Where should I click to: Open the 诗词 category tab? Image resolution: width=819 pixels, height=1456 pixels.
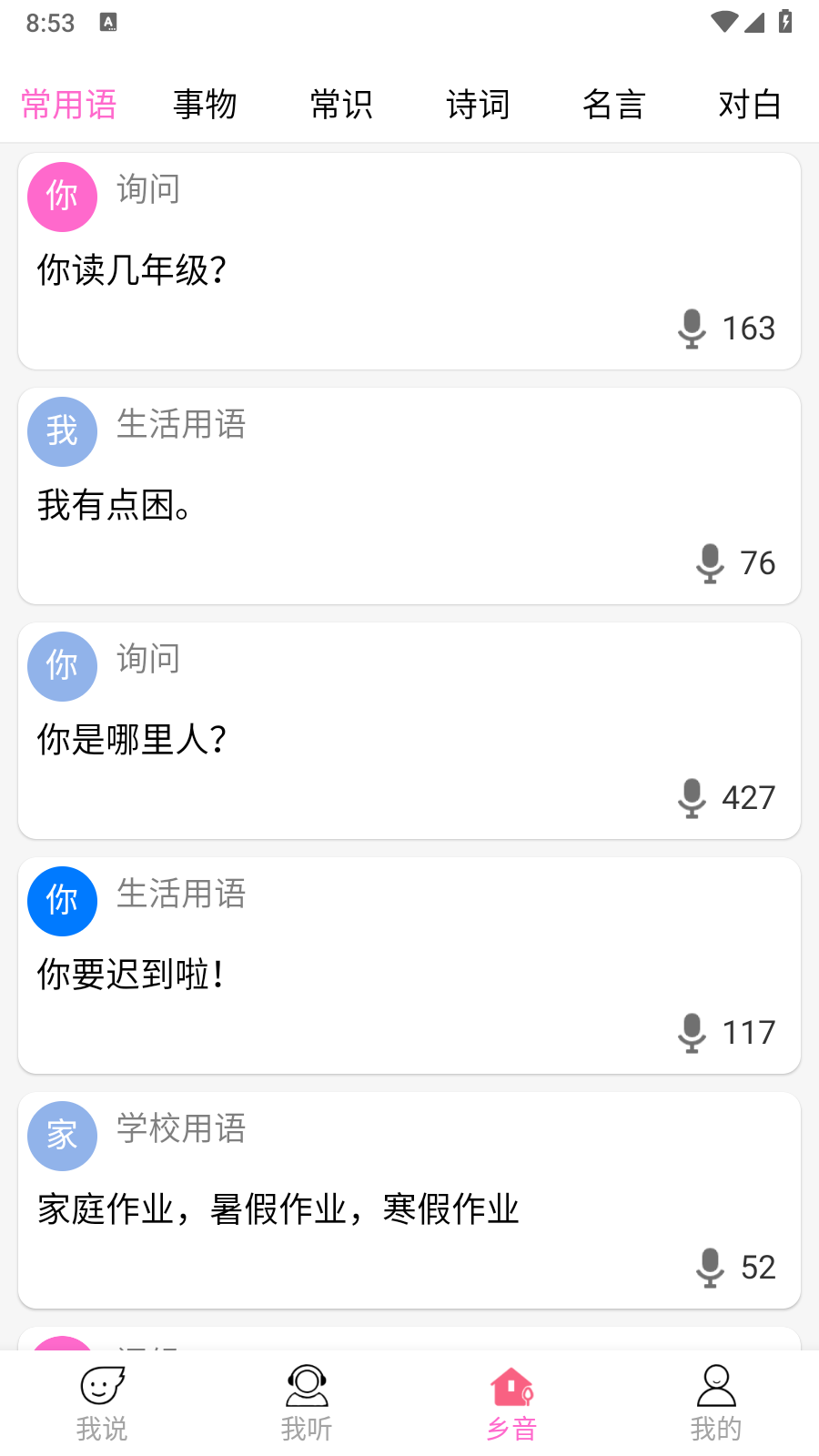pyautogui.click(x=479, y=105)
